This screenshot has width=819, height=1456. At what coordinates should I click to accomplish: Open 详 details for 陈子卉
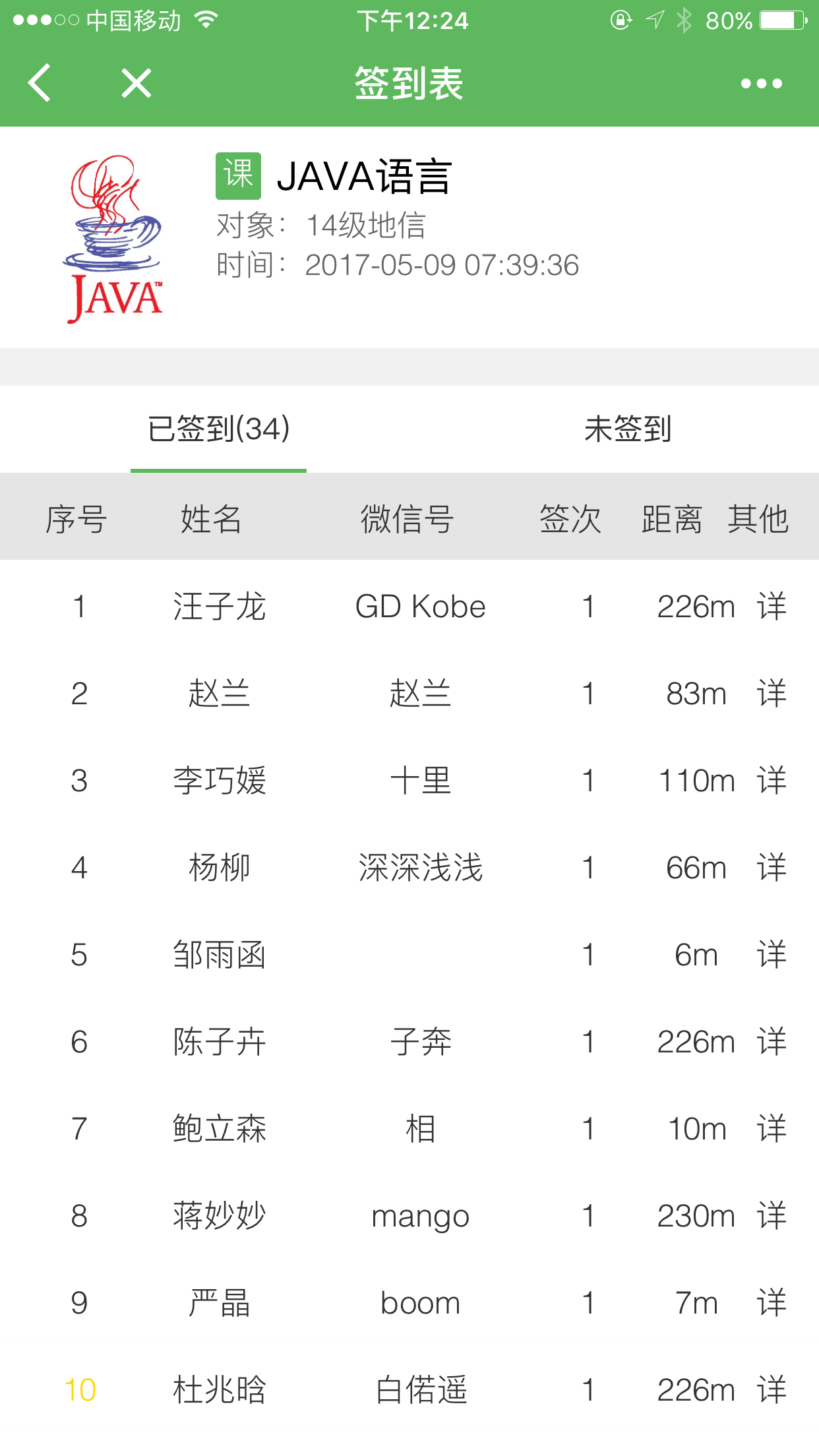click(x=772, y=1042)
